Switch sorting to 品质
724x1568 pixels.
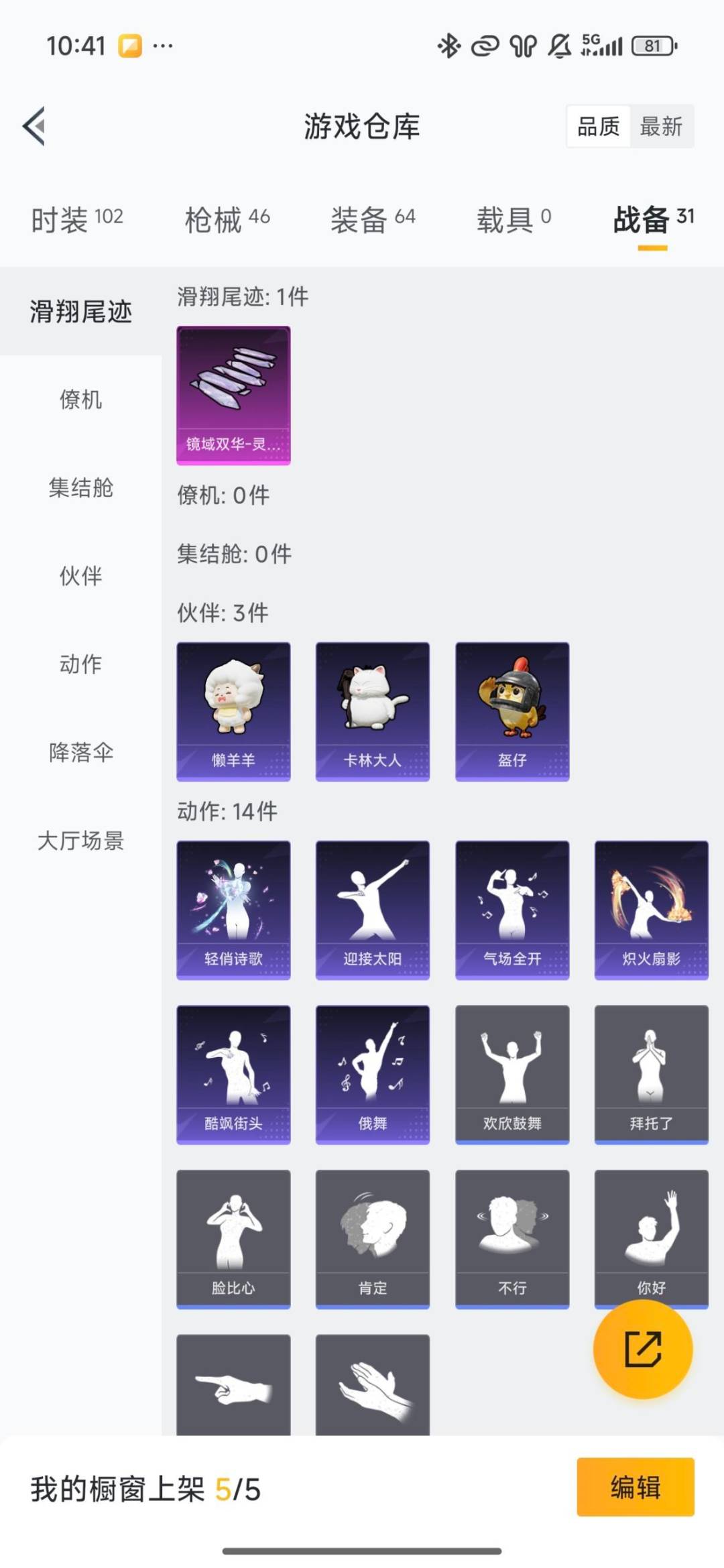pos(600,127)
